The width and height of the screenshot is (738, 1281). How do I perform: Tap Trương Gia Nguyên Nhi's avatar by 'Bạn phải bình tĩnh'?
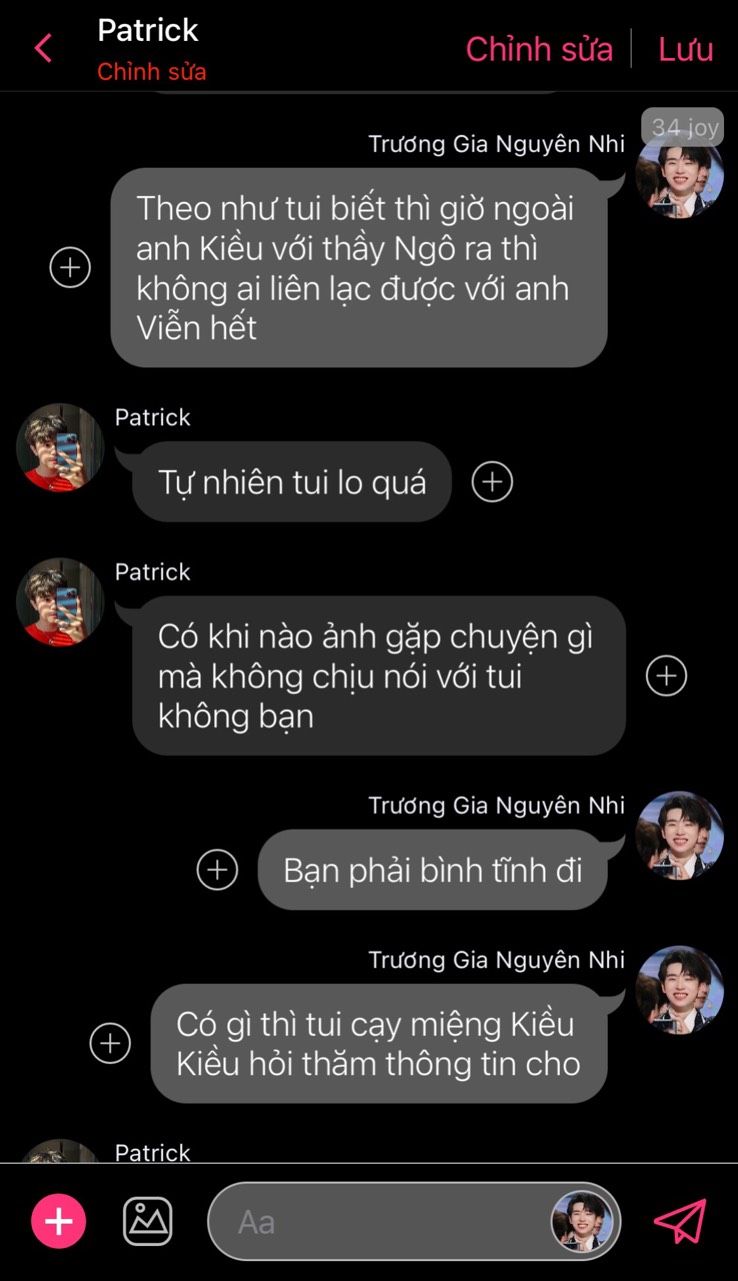(x=680, y=836)
